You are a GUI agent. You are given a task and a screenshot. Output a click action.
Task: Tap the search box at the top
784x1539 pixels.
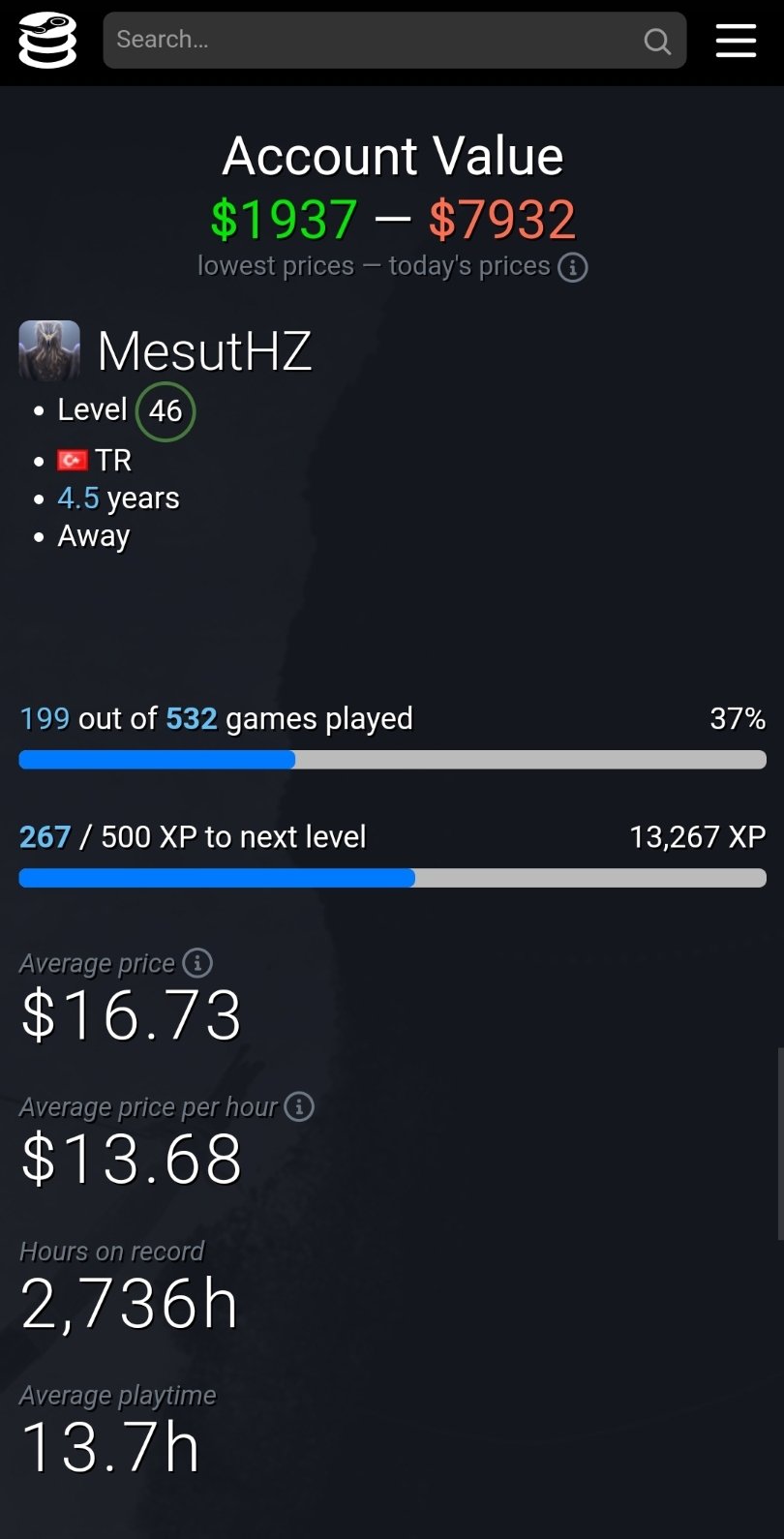(x=394, y=41)
